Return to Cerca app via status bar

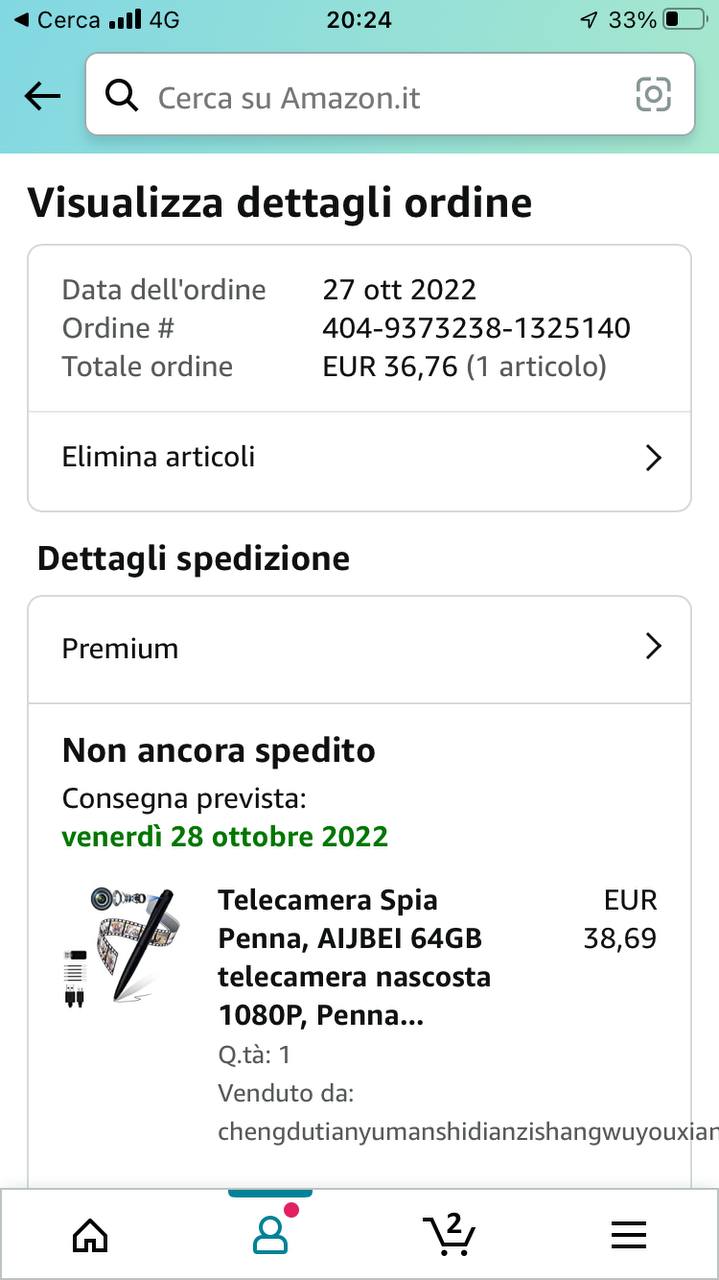pyautogui.click(x=57, y=20)
